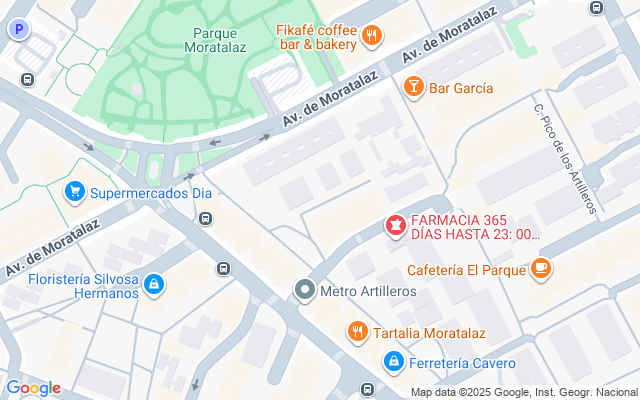The image size is (640, 400).
Task: Open the Fikafé coffee bar & bakery marker
Action: coord(372,37)
